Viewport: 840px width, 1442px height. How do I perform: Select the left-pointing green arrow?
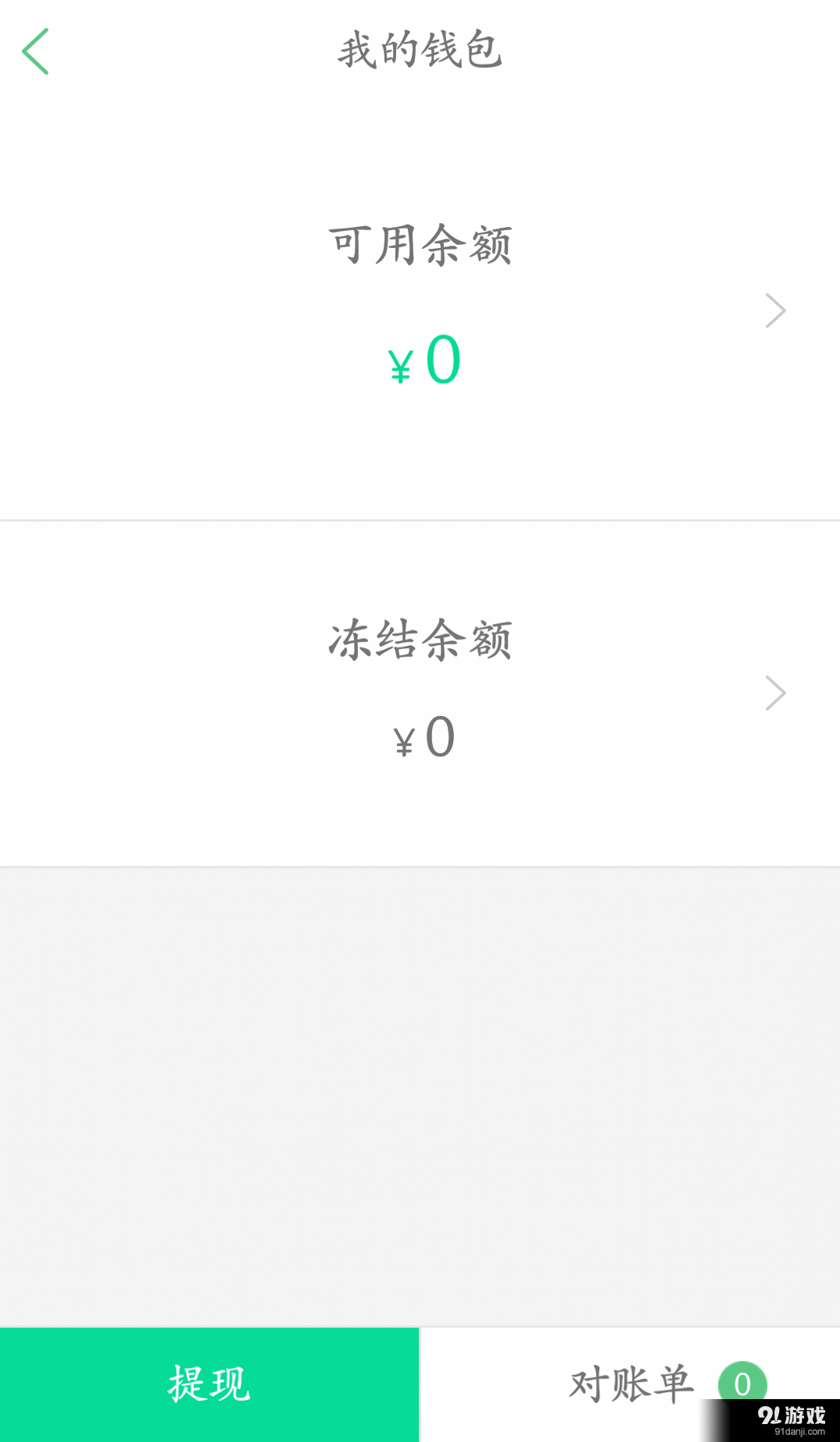click(36, 51)
